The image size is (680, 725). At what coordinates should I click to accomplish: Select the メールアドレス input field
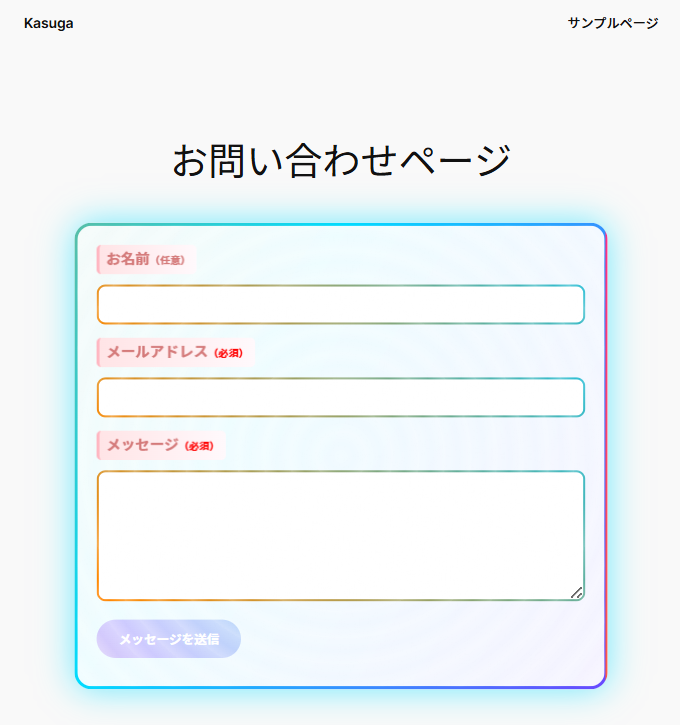click(x=340, y=397)
